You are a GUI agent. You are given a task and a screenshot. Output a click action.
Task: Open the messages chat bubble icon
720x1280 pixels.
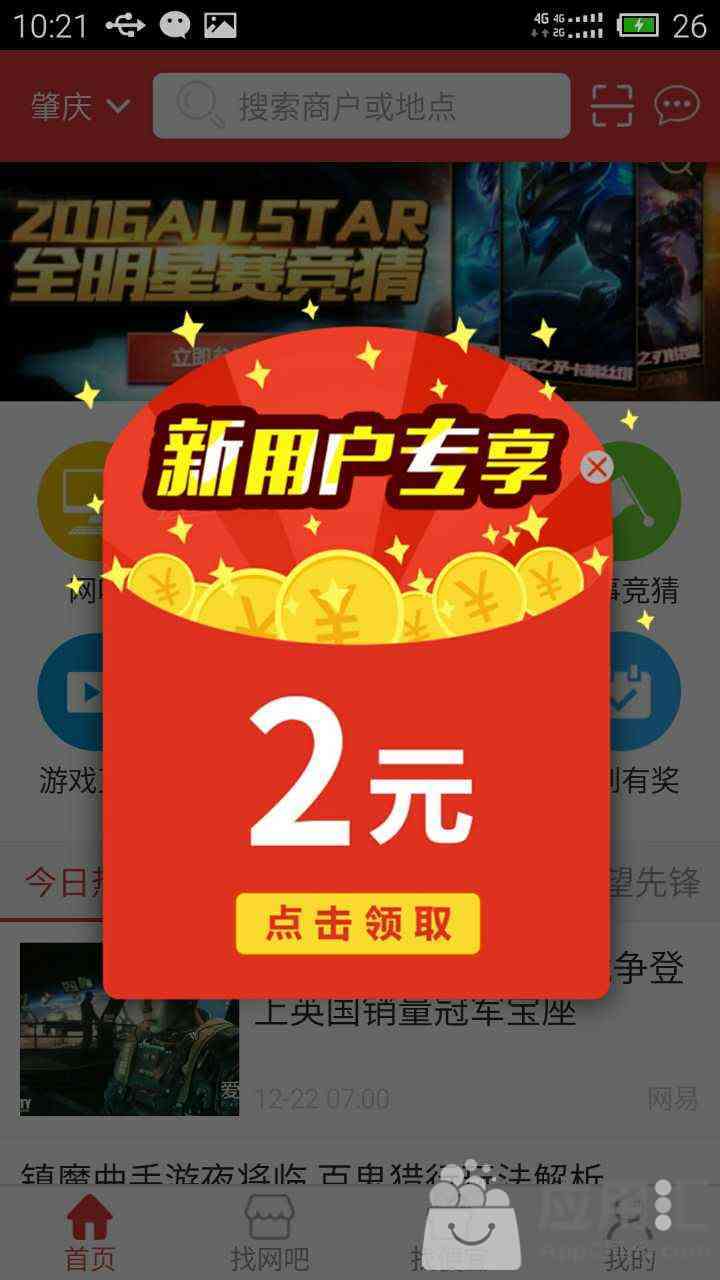(x=677, y=105)
